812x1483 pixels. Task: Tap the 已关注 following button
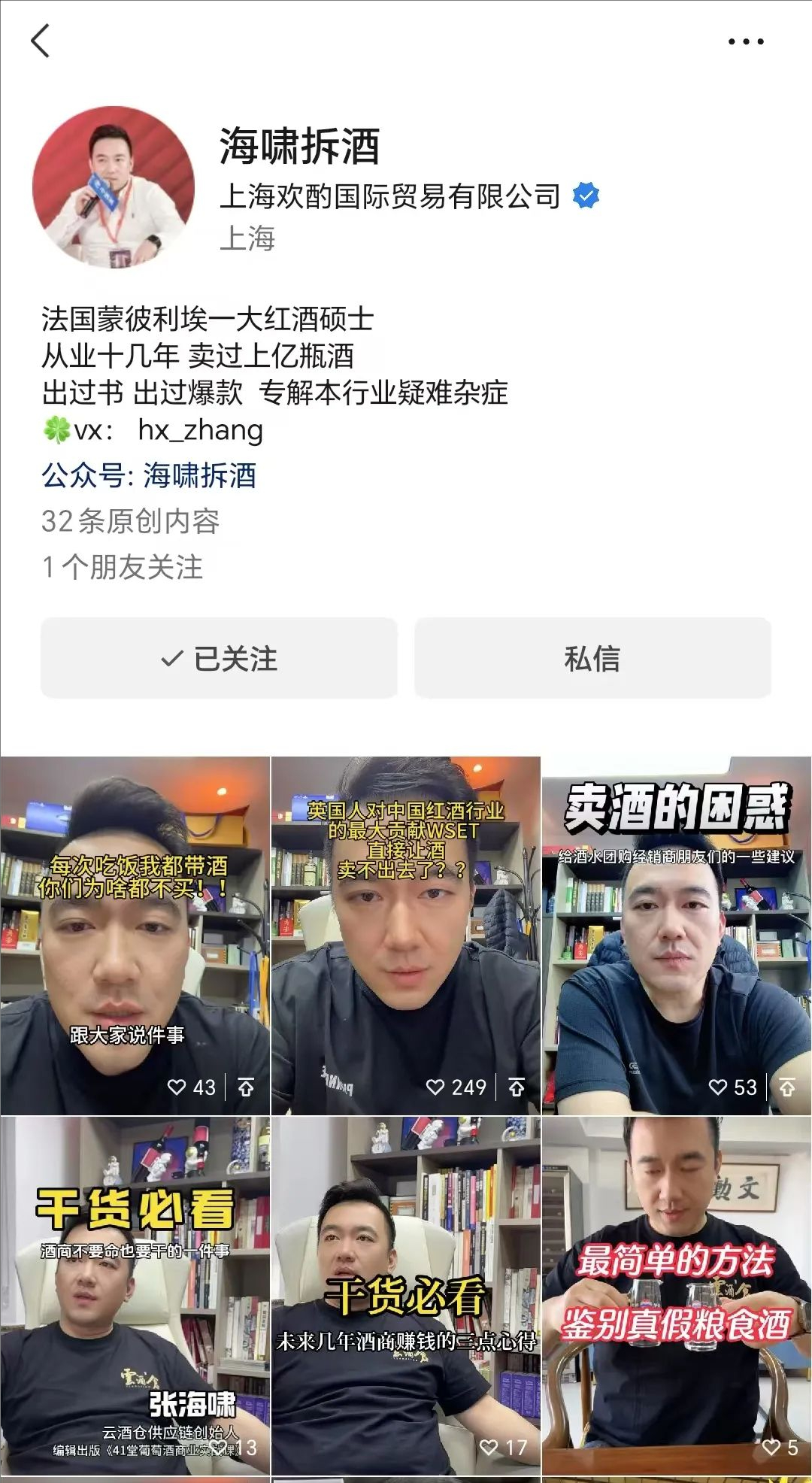(x=219, y=659)
